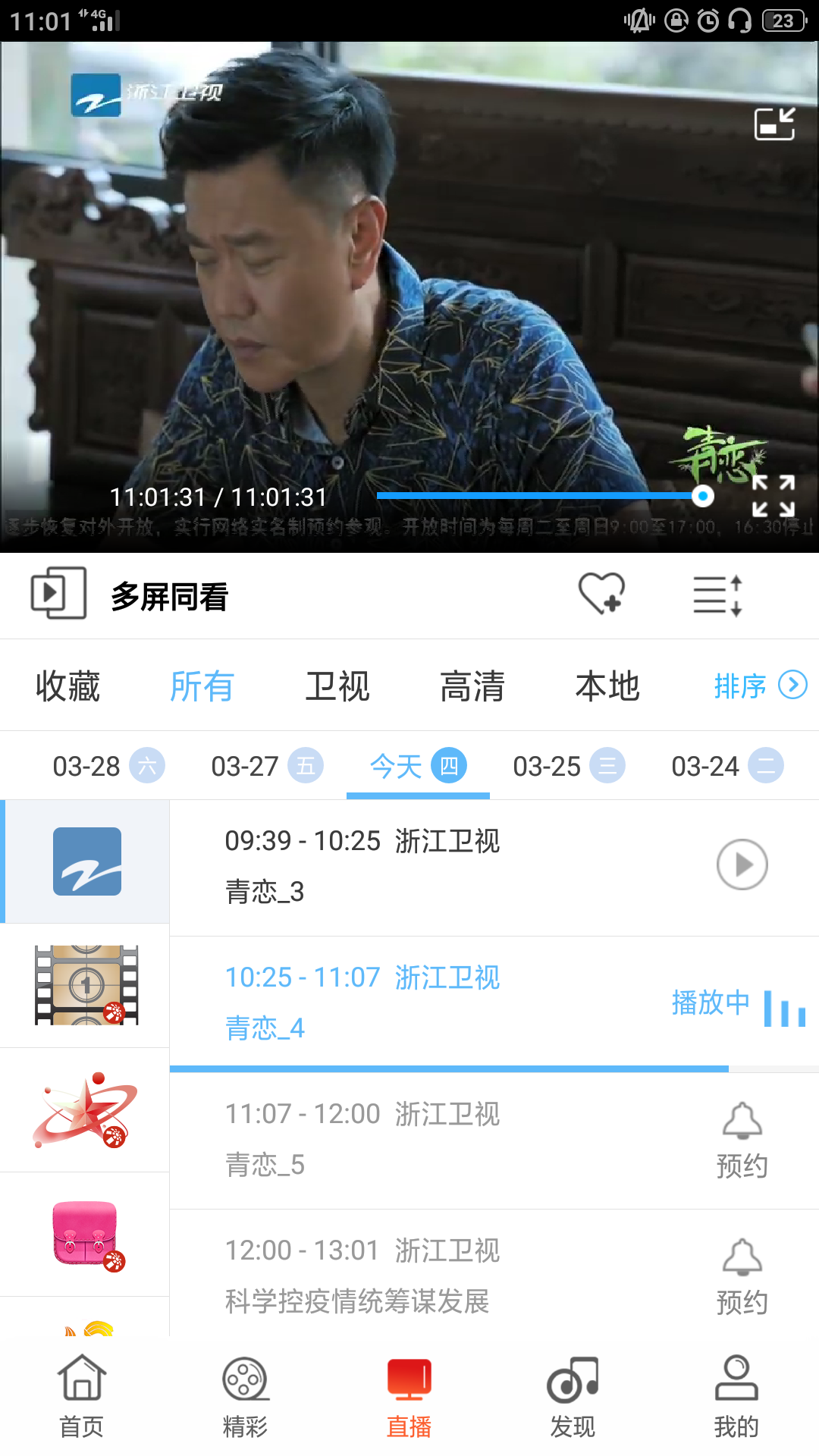This screenshot has width=819, height=1456.
Task: Go to 首页 home tab
Action: pyautogui.click(x=82, y=1397)
